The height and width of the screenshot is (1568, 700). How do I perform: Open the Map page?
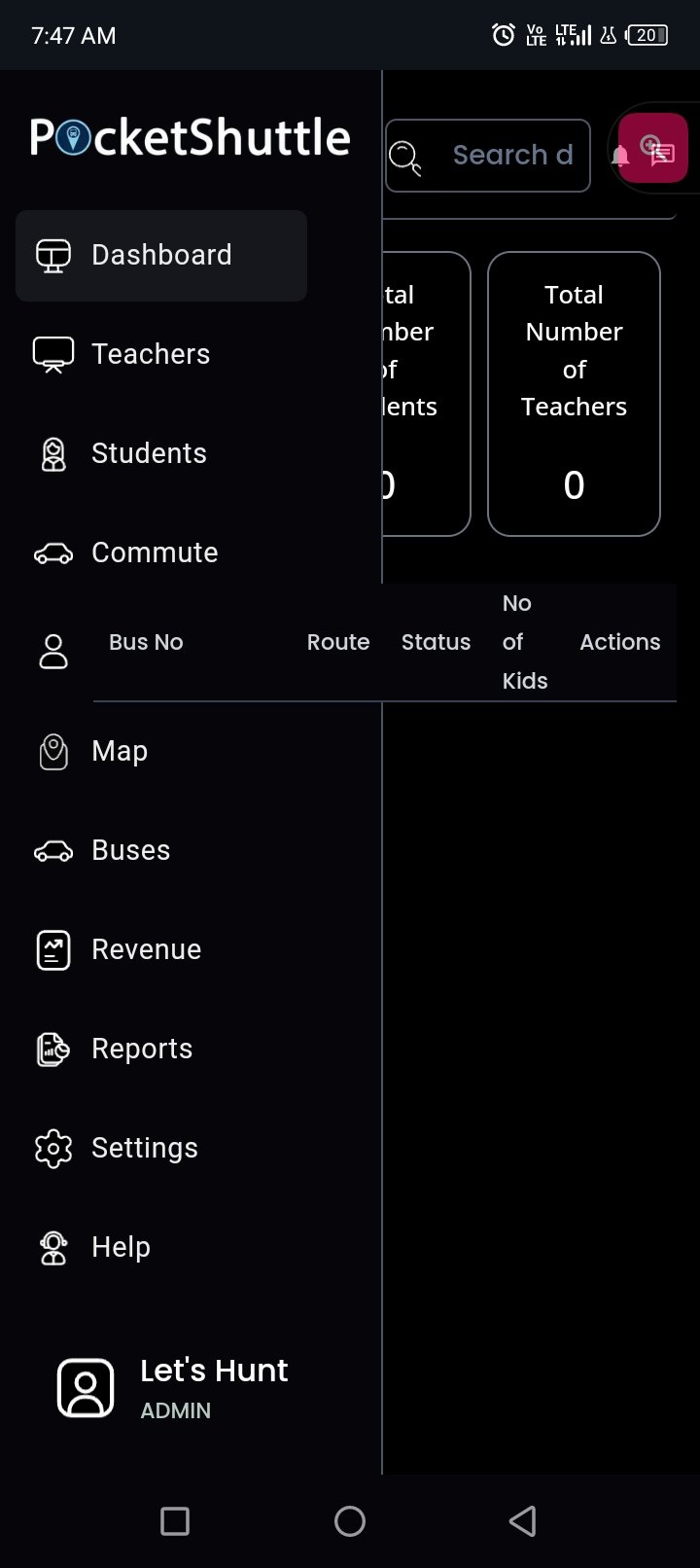161,751
